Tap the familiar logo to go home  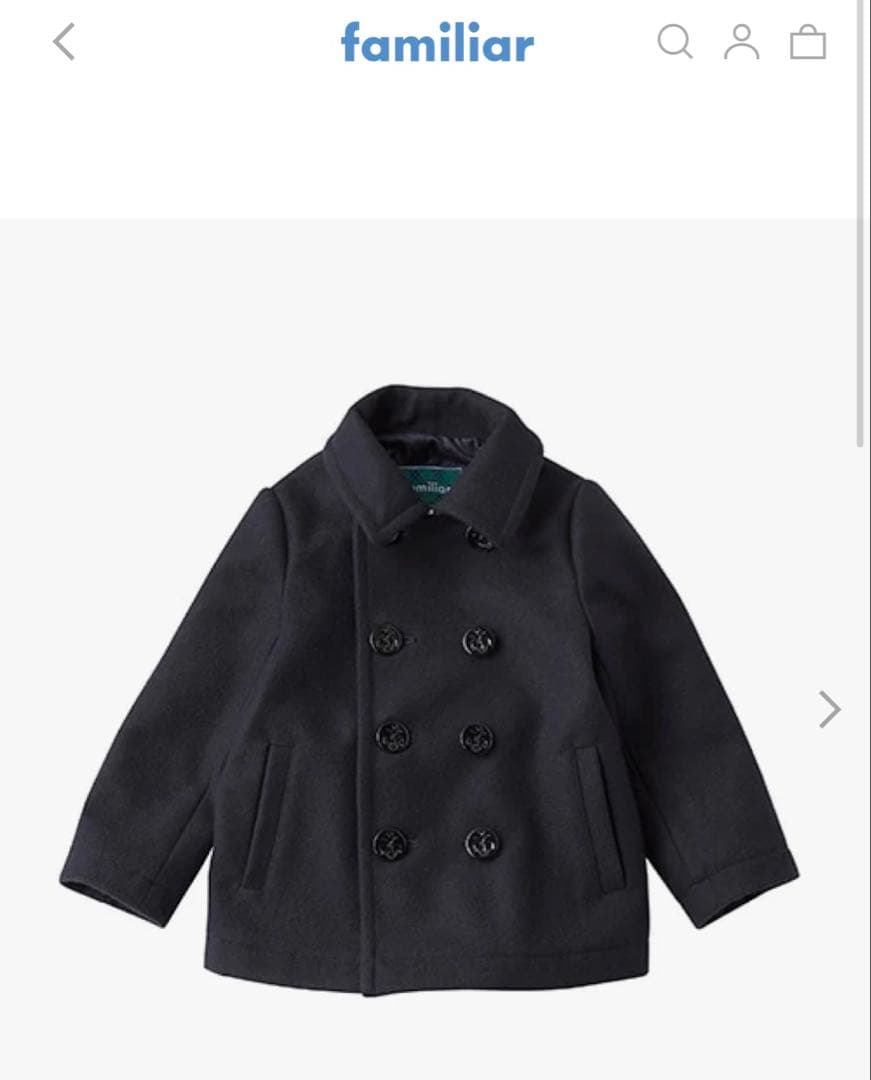(437, 43)
